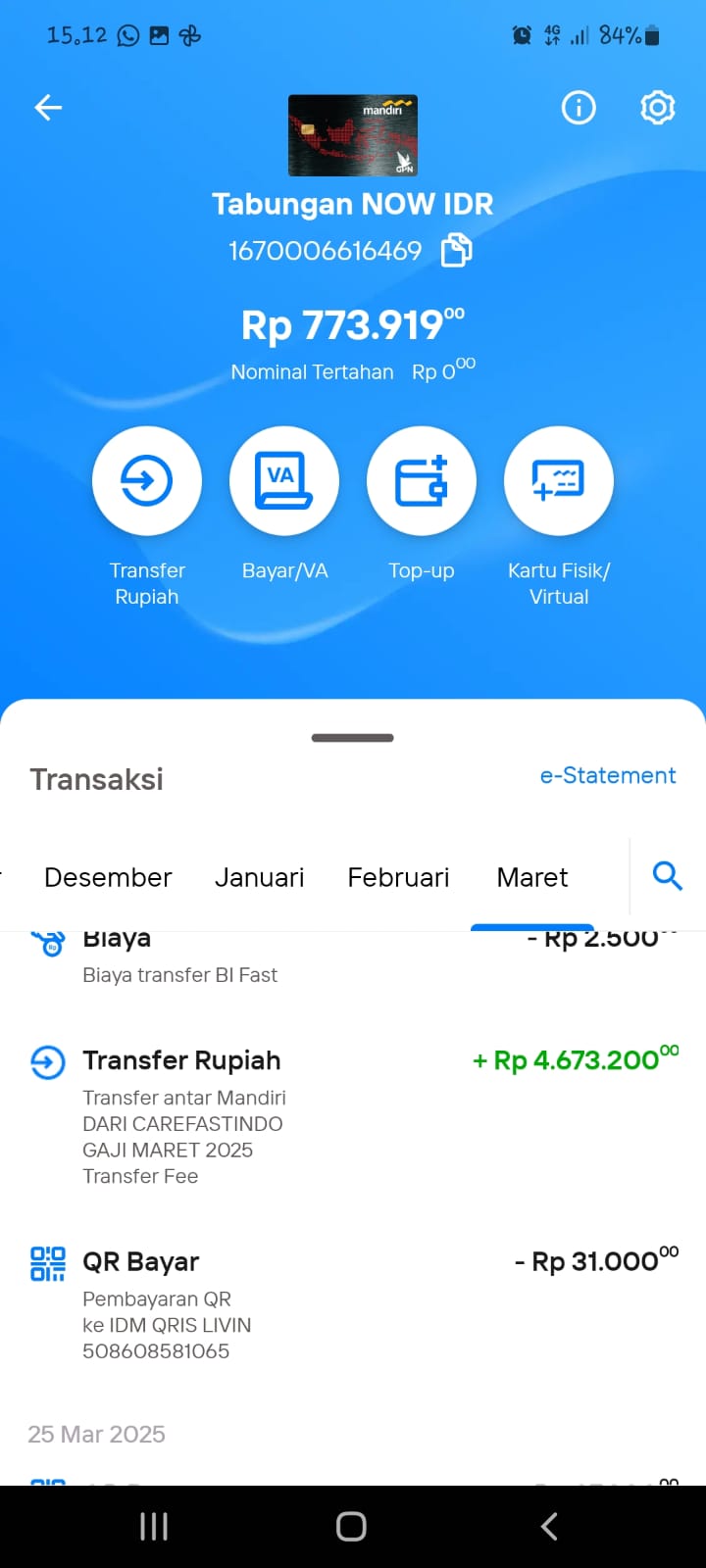
Task: Open account settings gear
Action: coord(658,108)
